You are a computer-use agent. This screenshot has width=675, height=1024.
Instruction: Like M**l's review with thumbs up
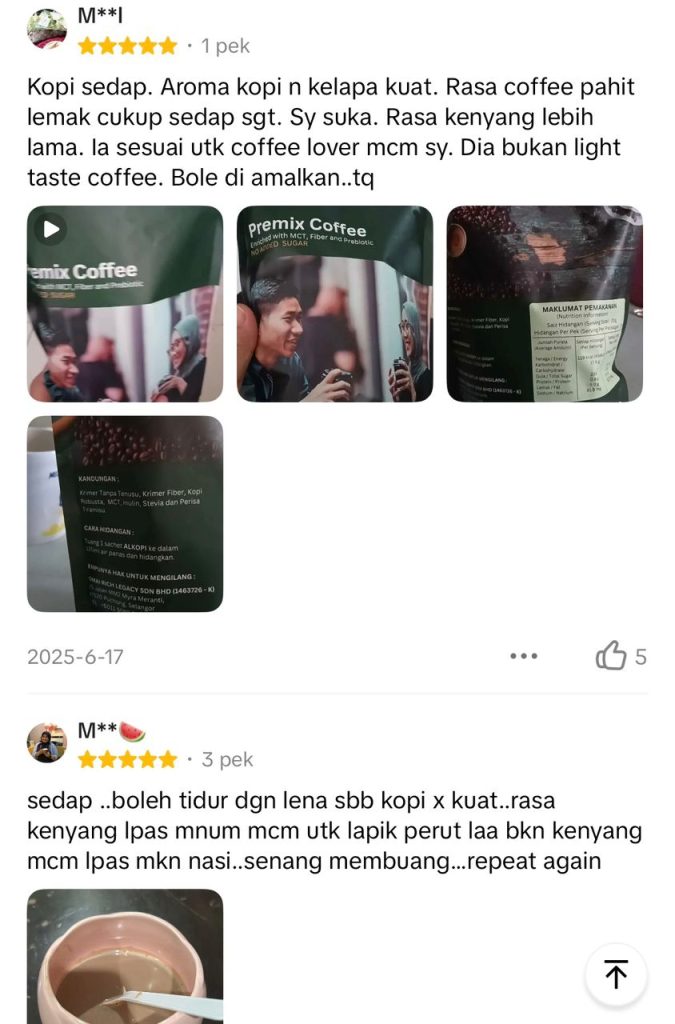click(x=611, y=656)
